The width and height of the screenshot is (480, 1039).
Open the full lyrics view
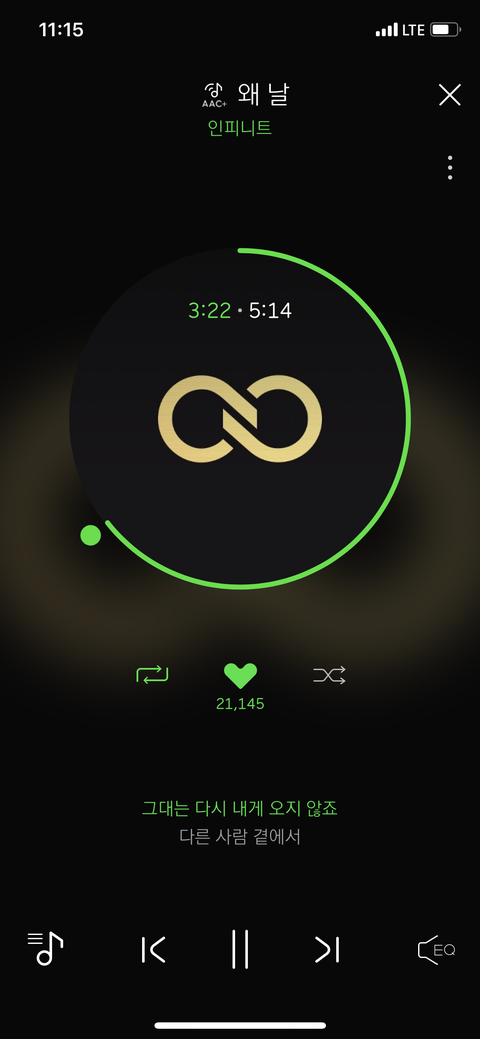pos(240,822)
